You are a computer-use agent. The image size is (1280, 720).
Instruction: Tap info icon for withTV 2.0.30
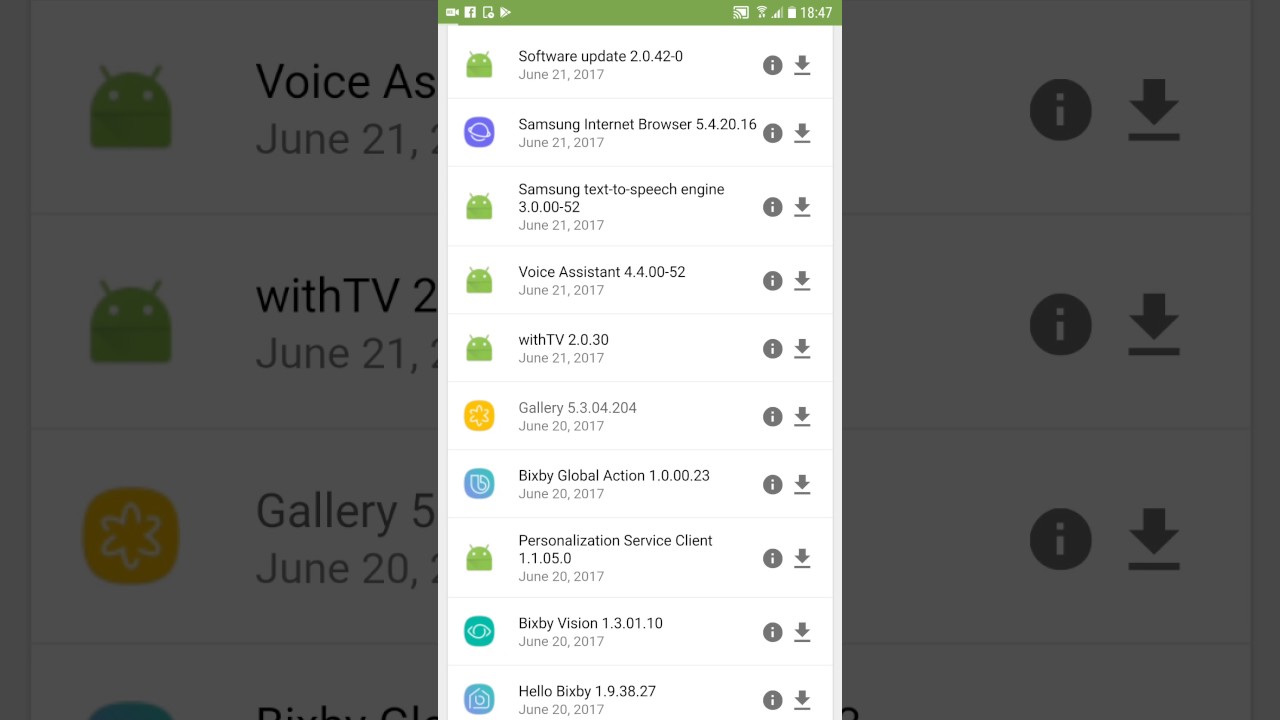[772, 349]
